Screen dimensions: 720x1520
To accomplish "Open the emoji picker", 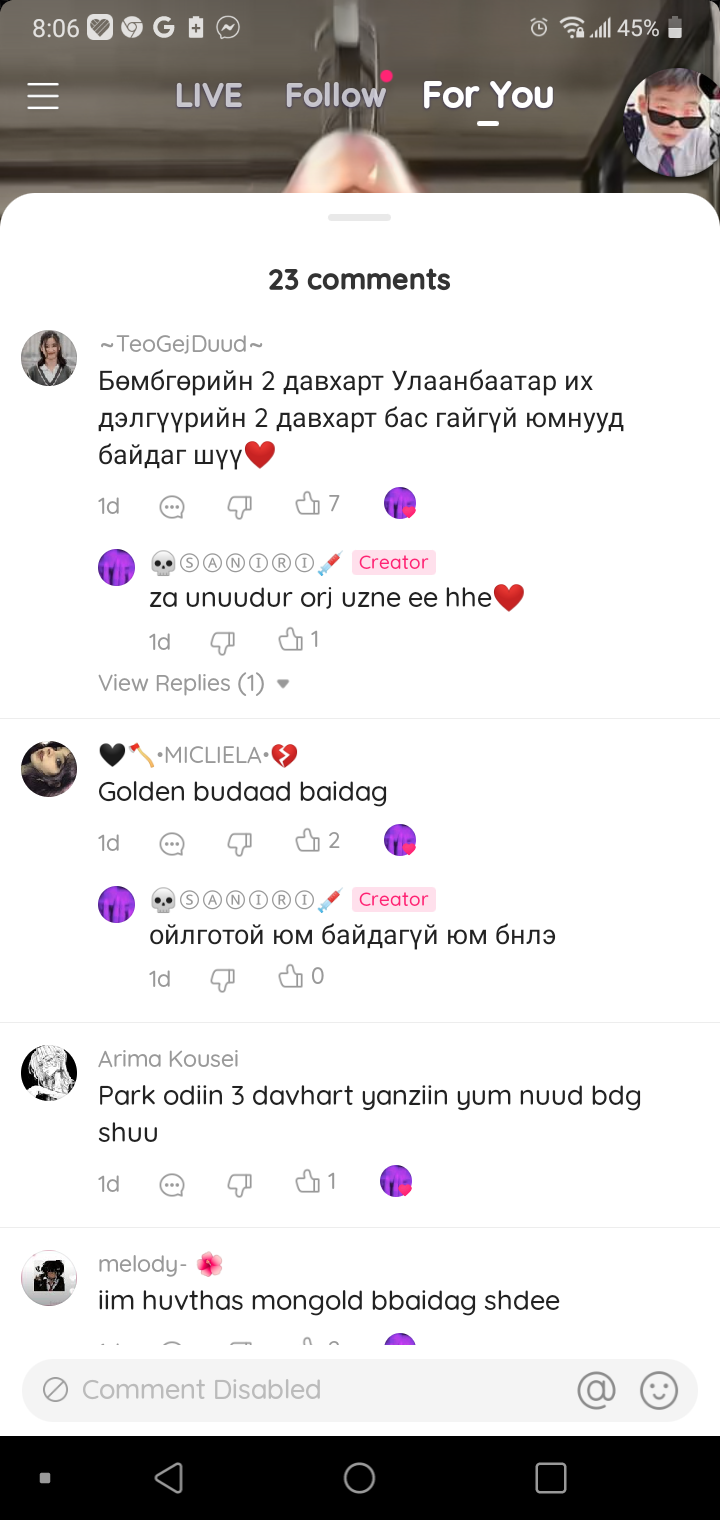I will [659, 1389].
